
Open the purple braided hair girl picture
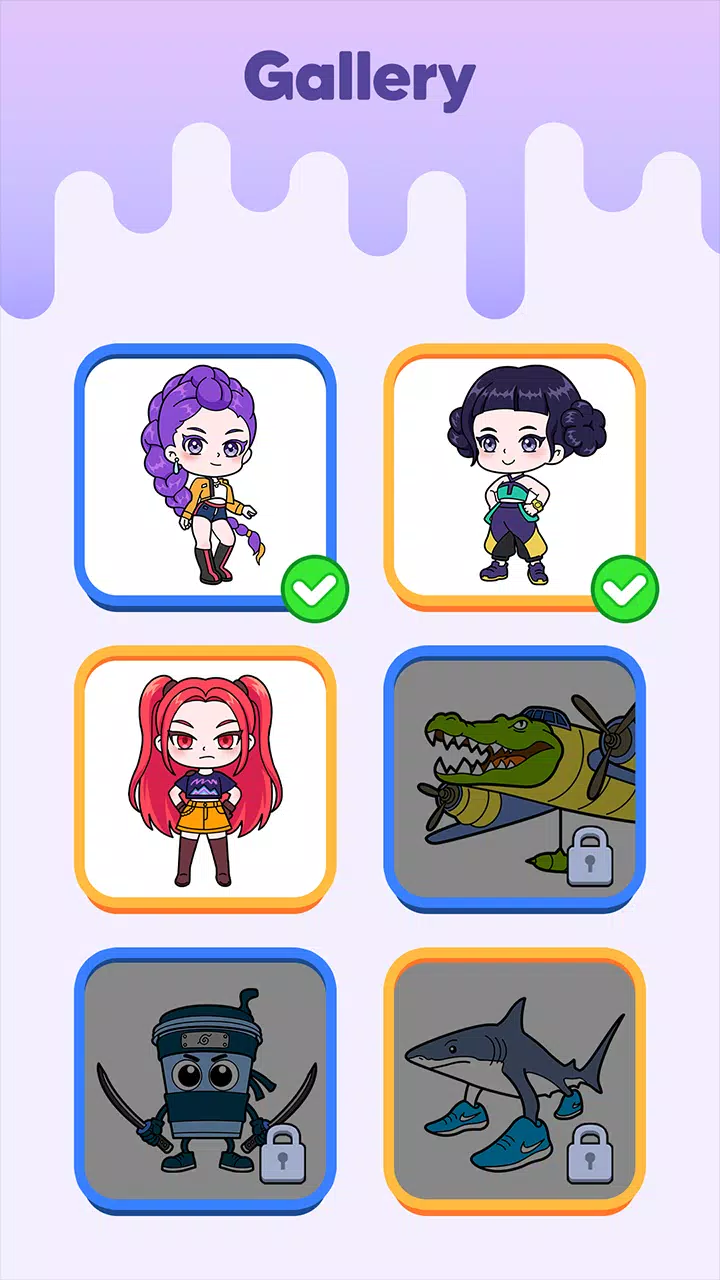coord(205,475)
